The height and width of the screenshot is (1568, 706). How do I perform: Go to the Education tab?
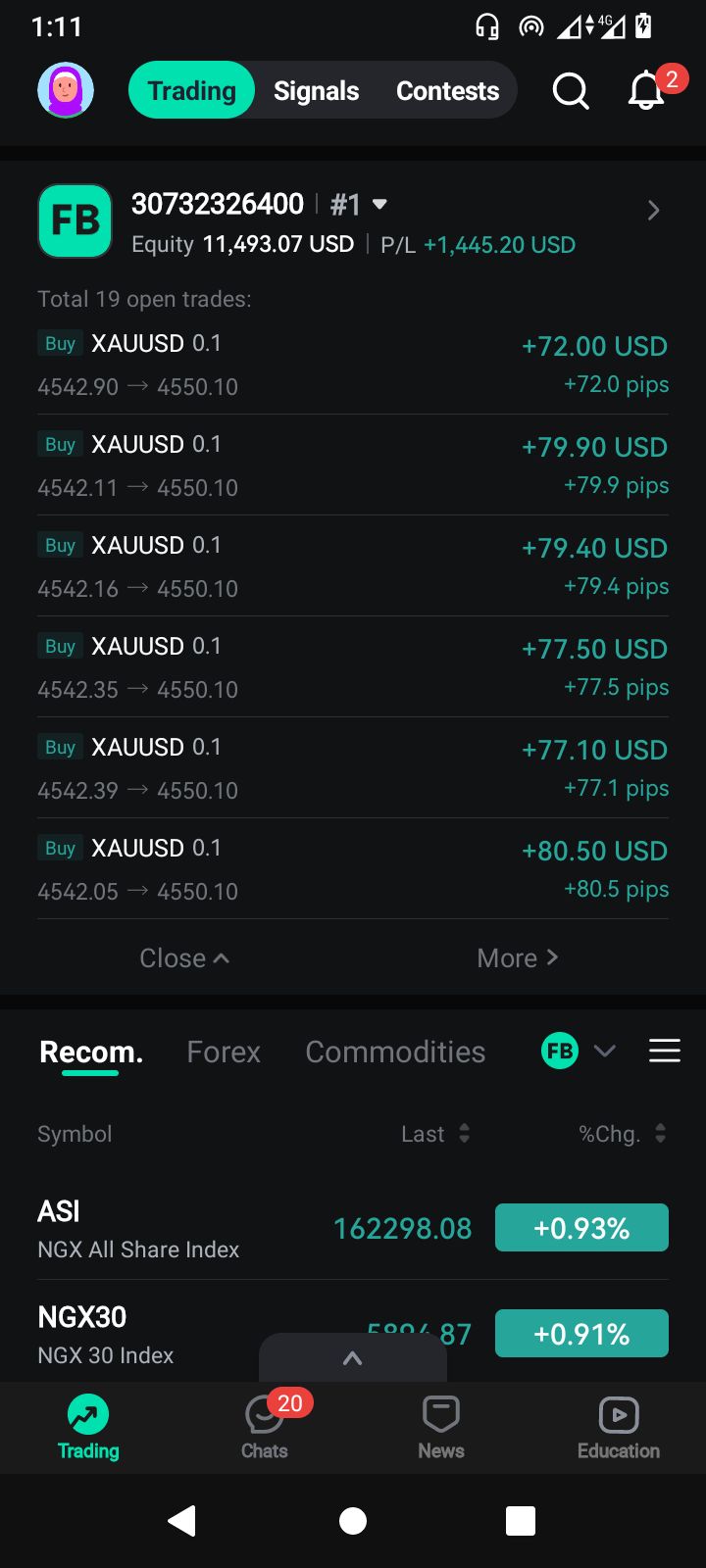(x=618, y=1427)
